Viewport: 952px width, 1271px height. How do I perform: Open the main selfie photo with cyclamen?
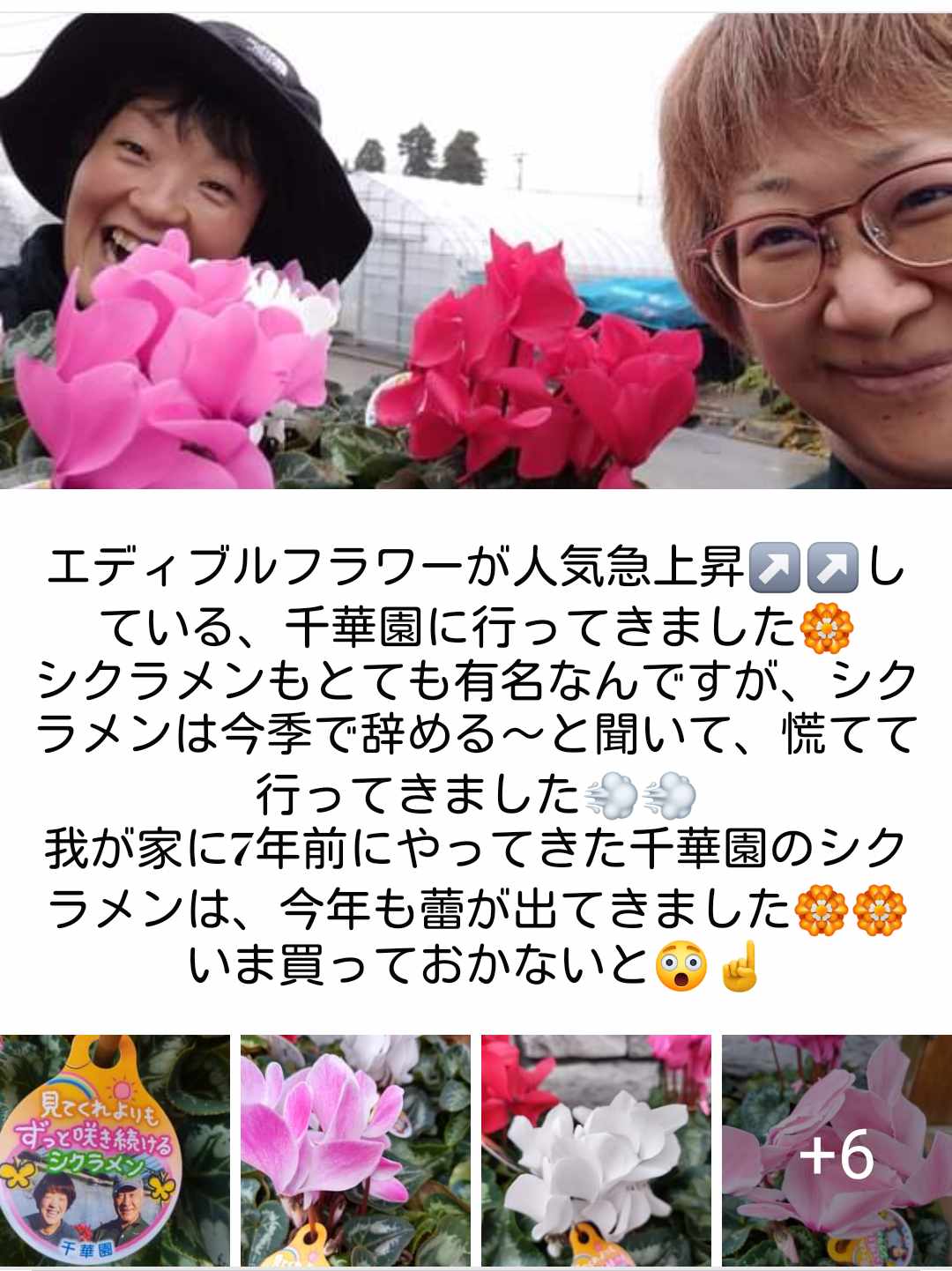(476, 251)
